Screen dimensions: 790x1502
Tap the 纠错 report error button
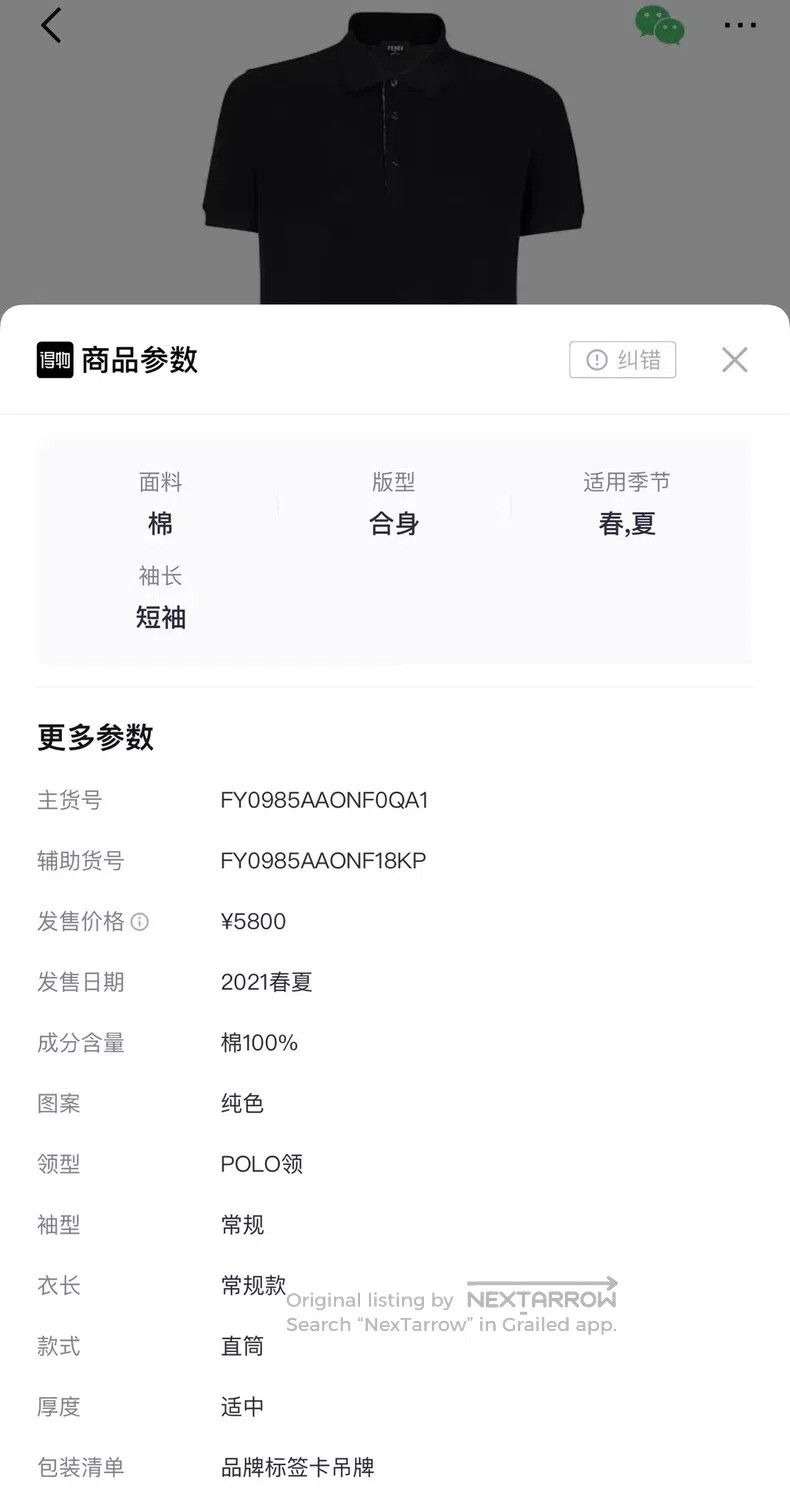(622, 360)
